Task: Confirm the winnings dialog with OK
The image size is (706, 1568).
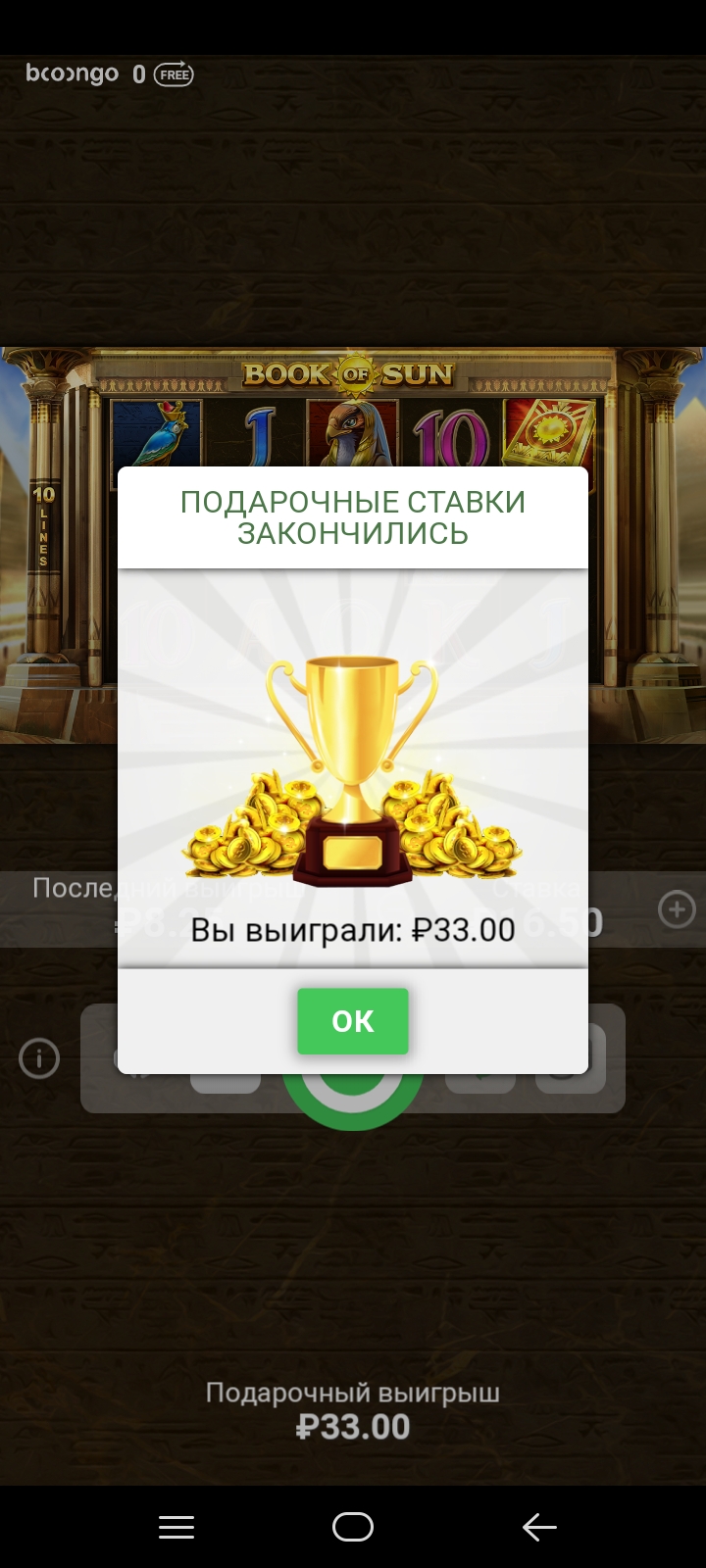Action: [x=352, y=1021]
